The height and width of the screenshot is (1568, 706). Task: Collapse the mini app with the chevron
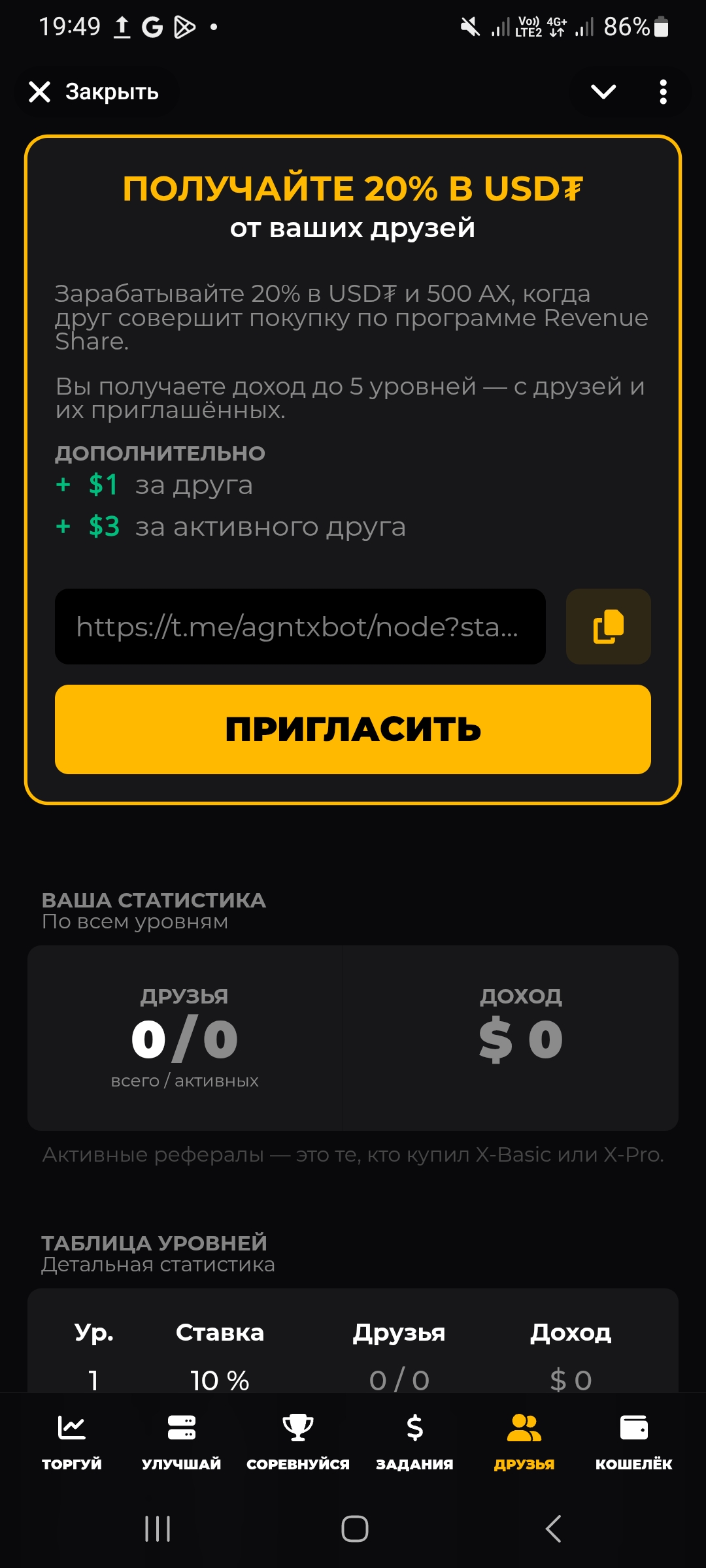pos(603,92)
